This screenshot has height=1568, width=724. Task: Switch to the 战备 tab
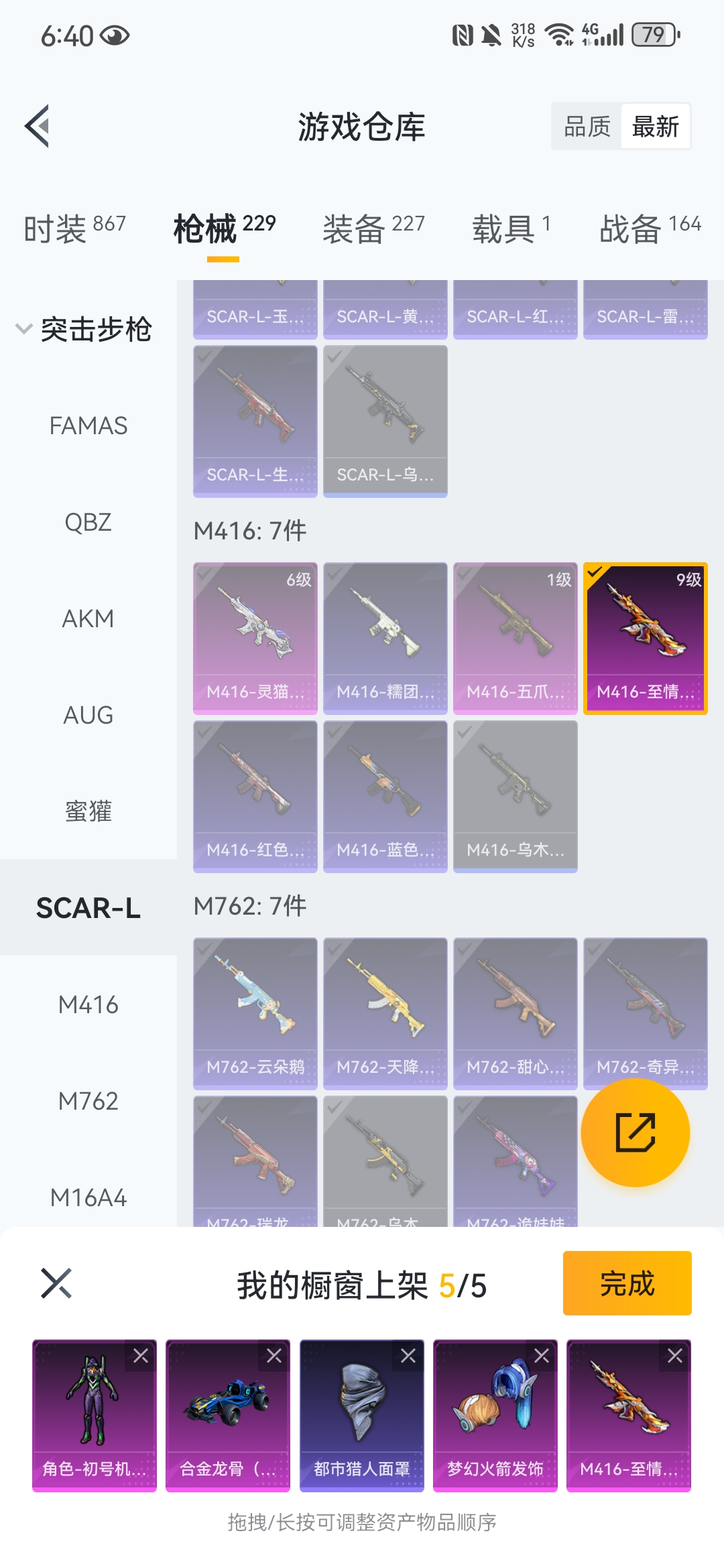coord(650,229)
